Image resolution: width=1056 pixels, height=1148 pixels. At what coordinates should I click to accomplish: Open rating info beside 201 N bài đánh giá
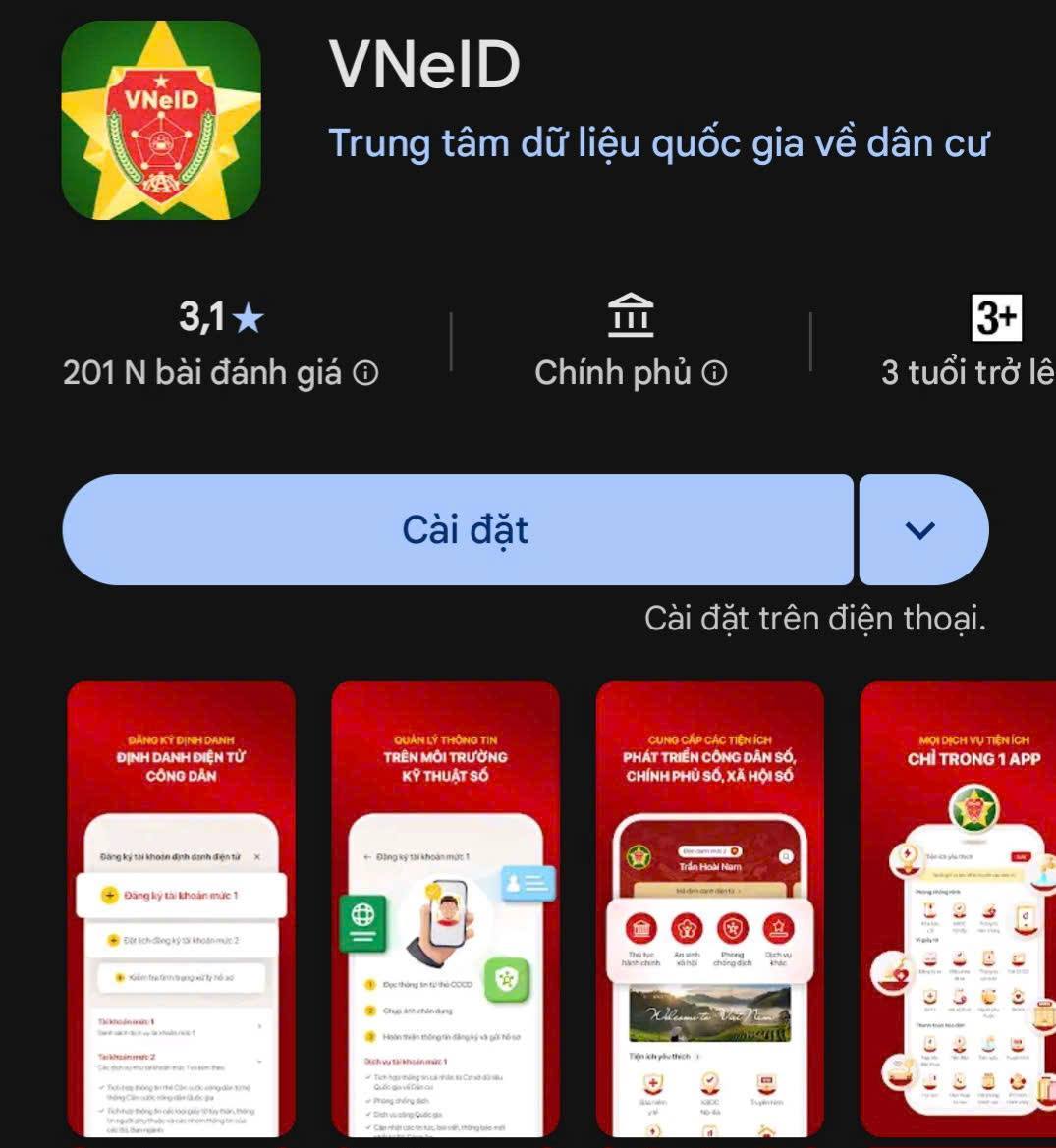pos(365,373)
